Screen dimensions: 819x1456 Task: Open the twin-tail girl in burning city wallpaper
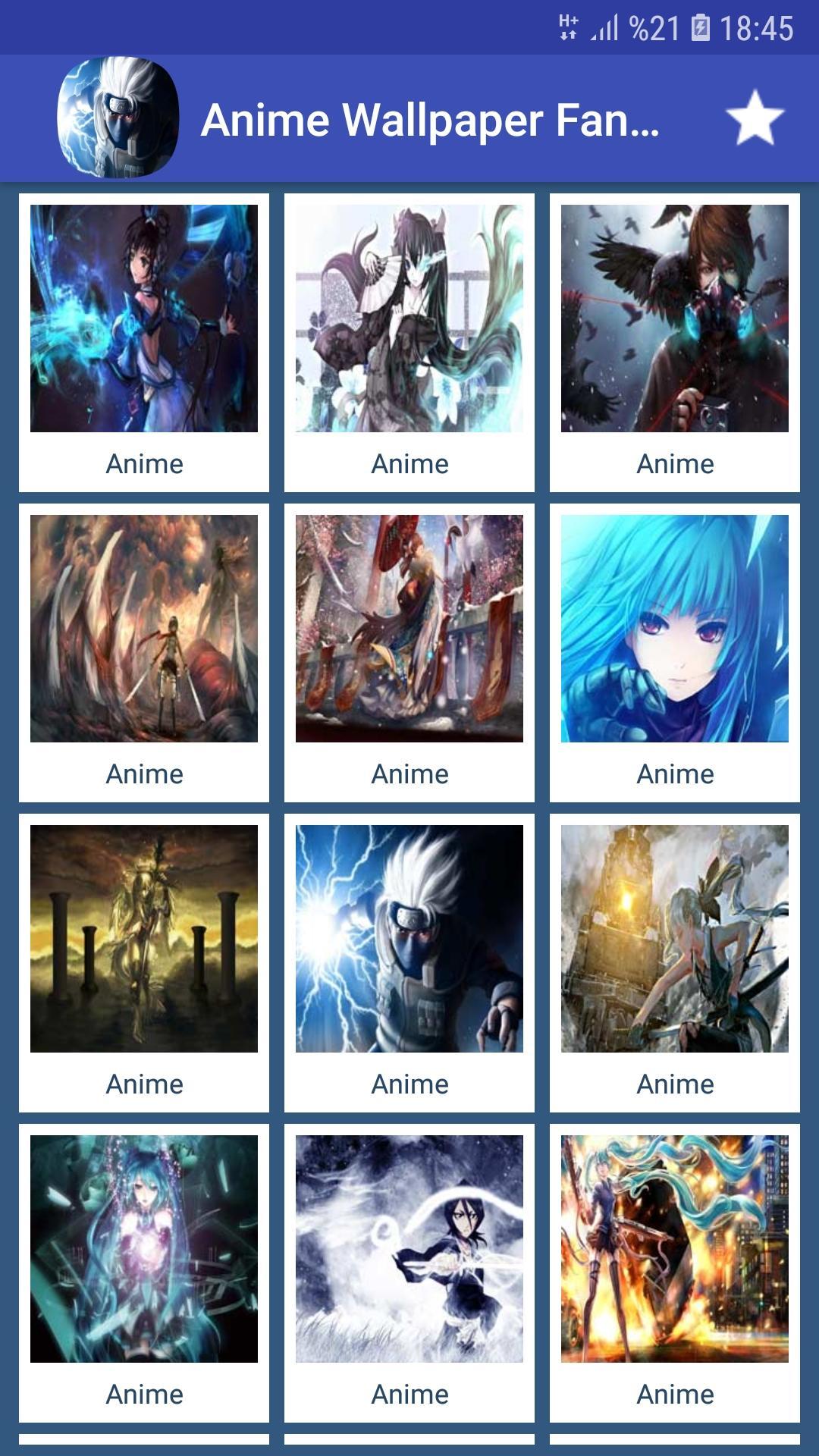coord(675,1249)
